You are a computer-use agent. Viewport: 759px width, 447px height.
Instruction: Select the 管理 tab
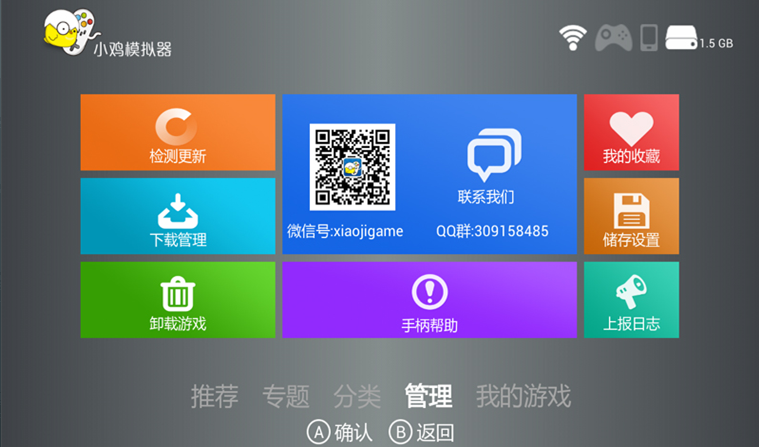[428, 396]
